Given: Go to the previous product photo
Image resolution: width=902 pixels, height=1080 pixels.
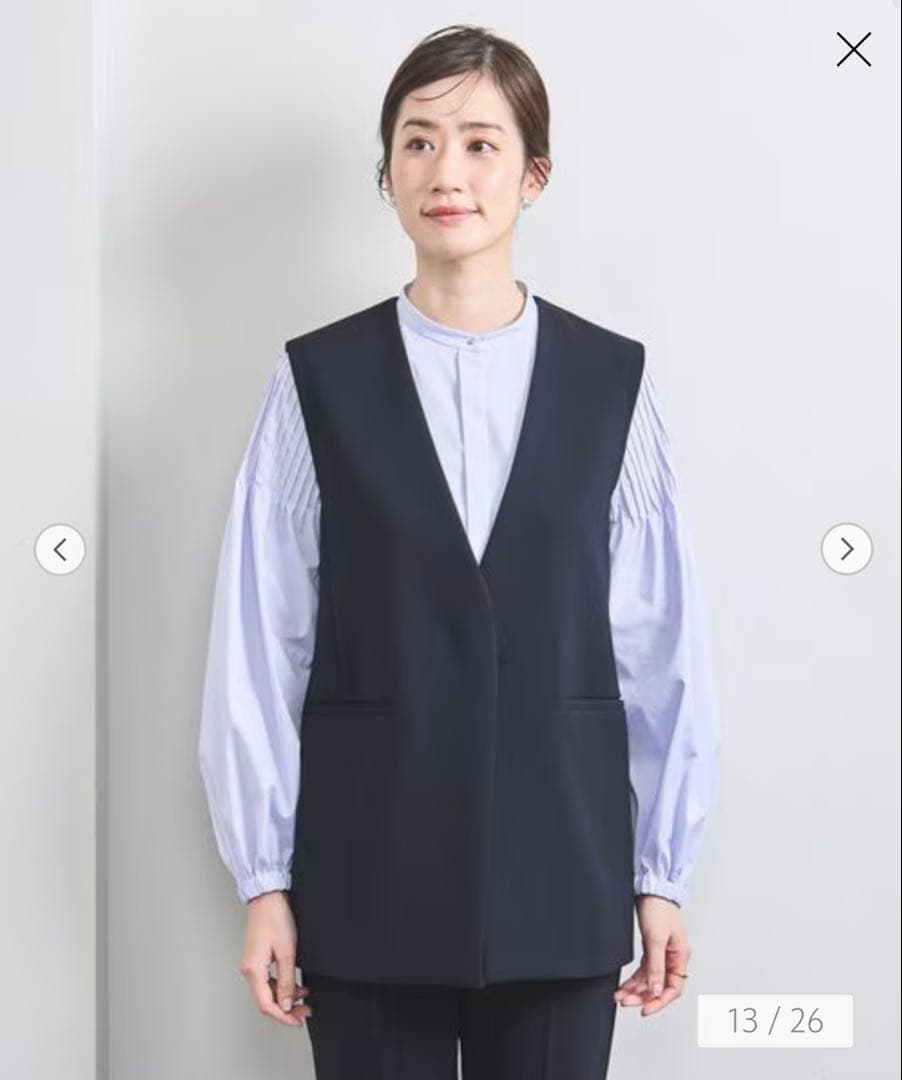Looking at the screenshot, I should coord(60,549).
